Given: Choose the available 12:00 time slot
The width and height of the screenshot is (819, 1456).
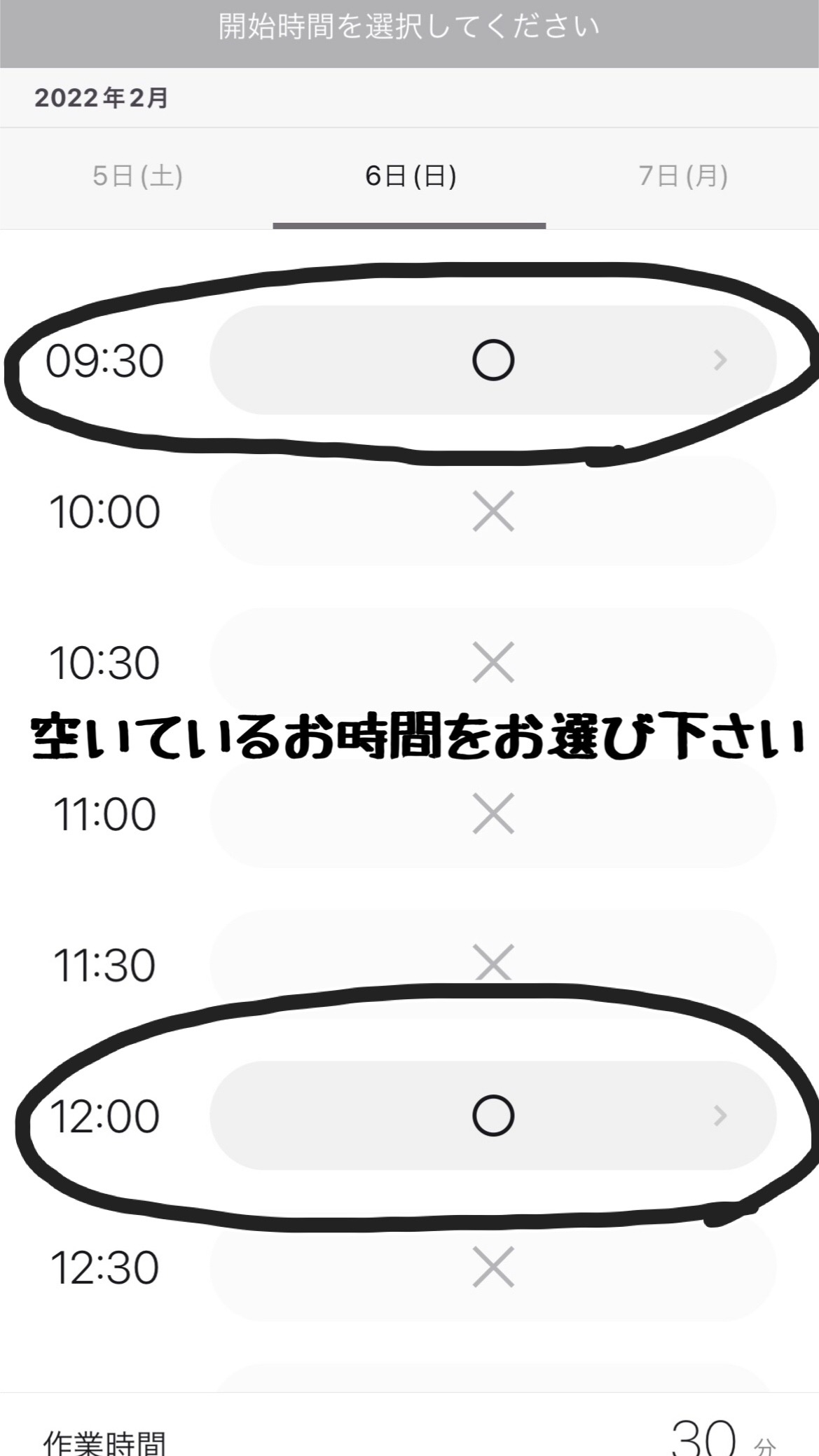Looking at the screenshot, I should [x=493, y=1115].
